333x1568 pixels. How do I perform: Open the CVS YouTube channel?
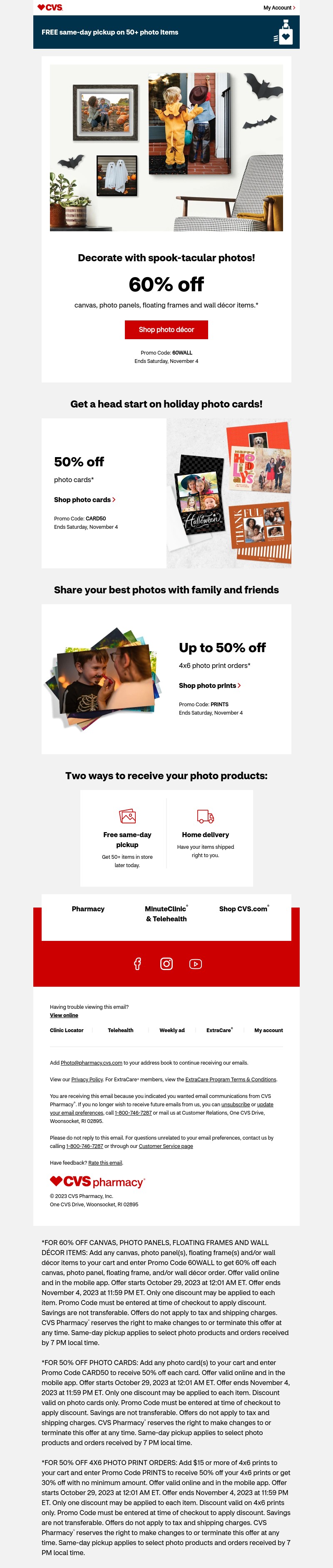pos(195,963)
